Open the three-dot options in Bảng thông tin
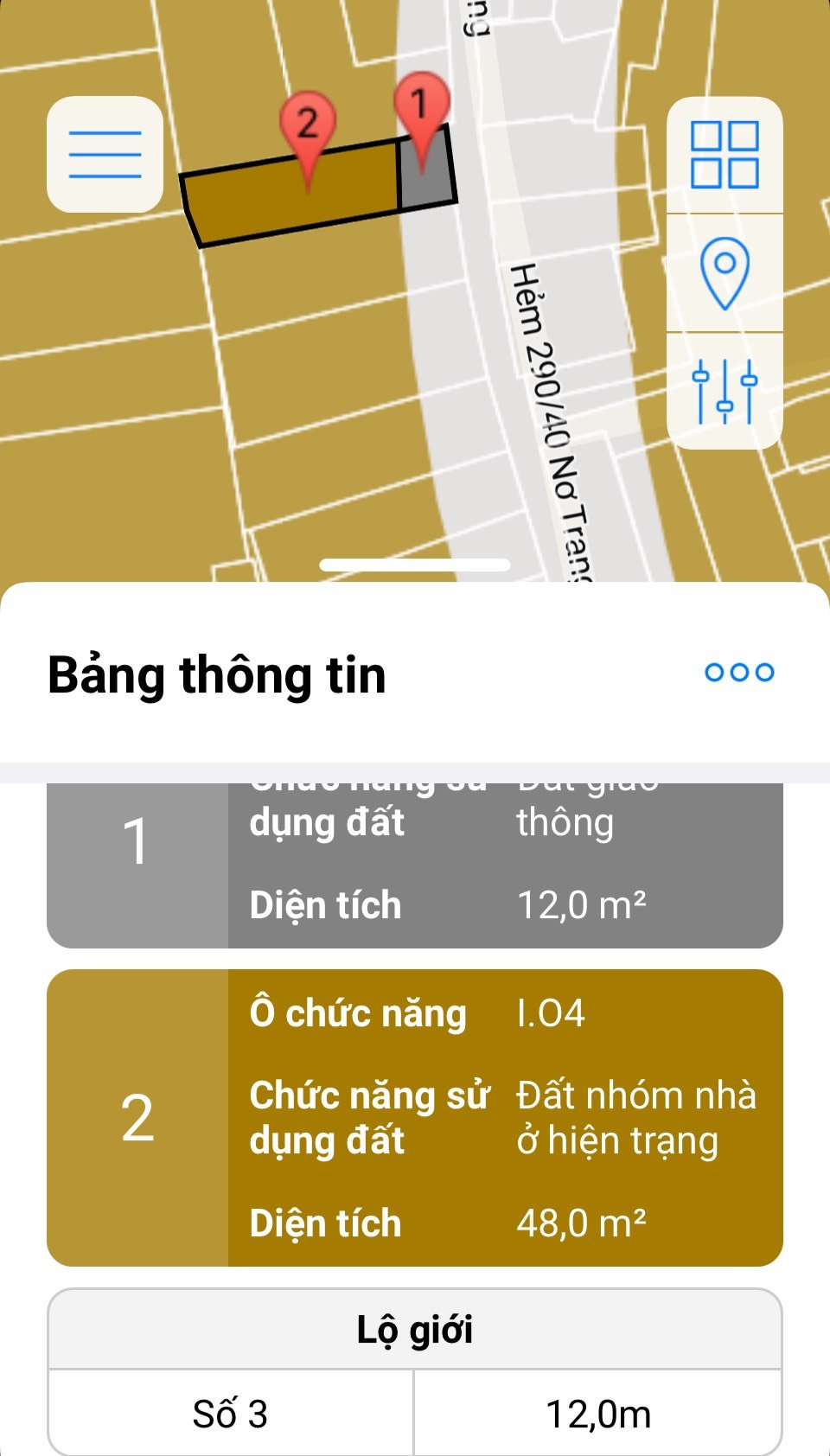830x1456 pixels. pos(739,672)
